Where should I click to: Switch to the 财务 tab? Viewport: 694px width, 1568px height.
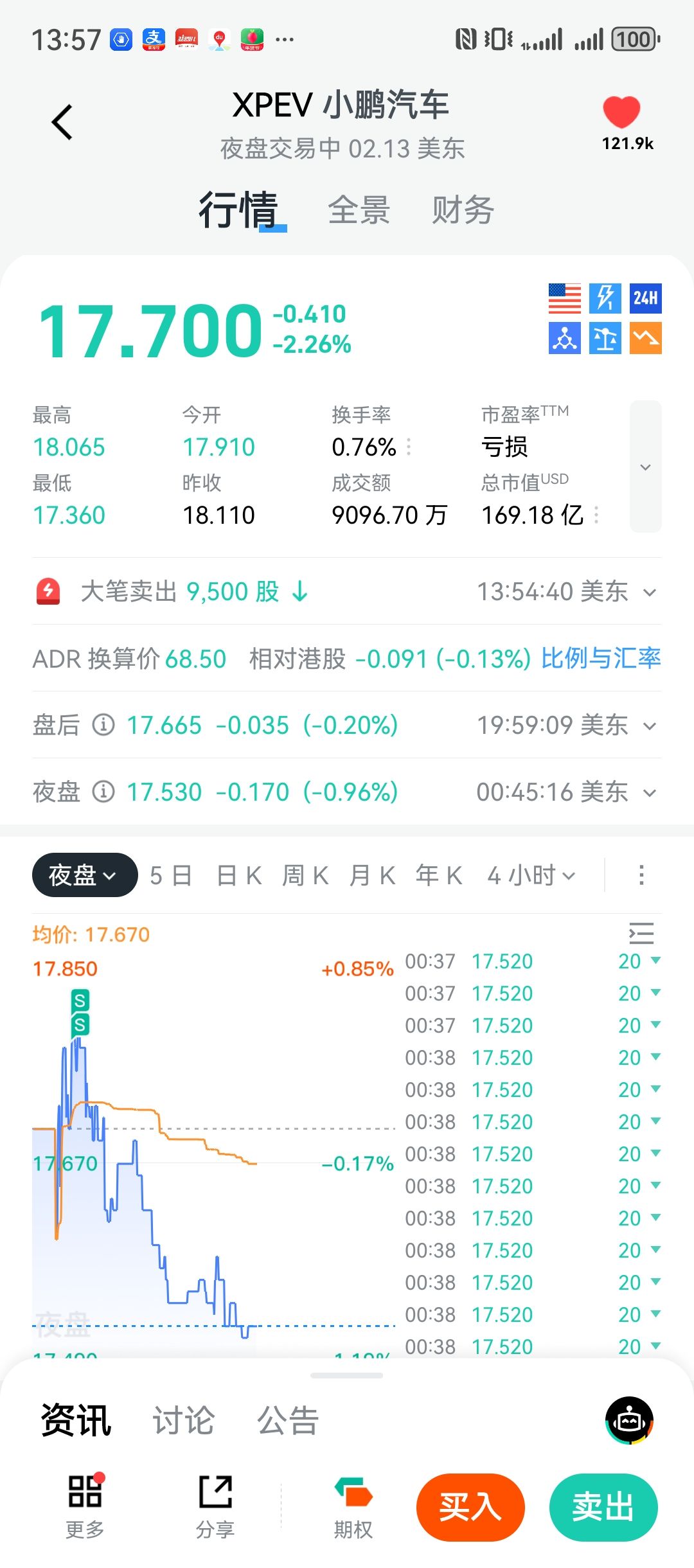click(463, 210)
